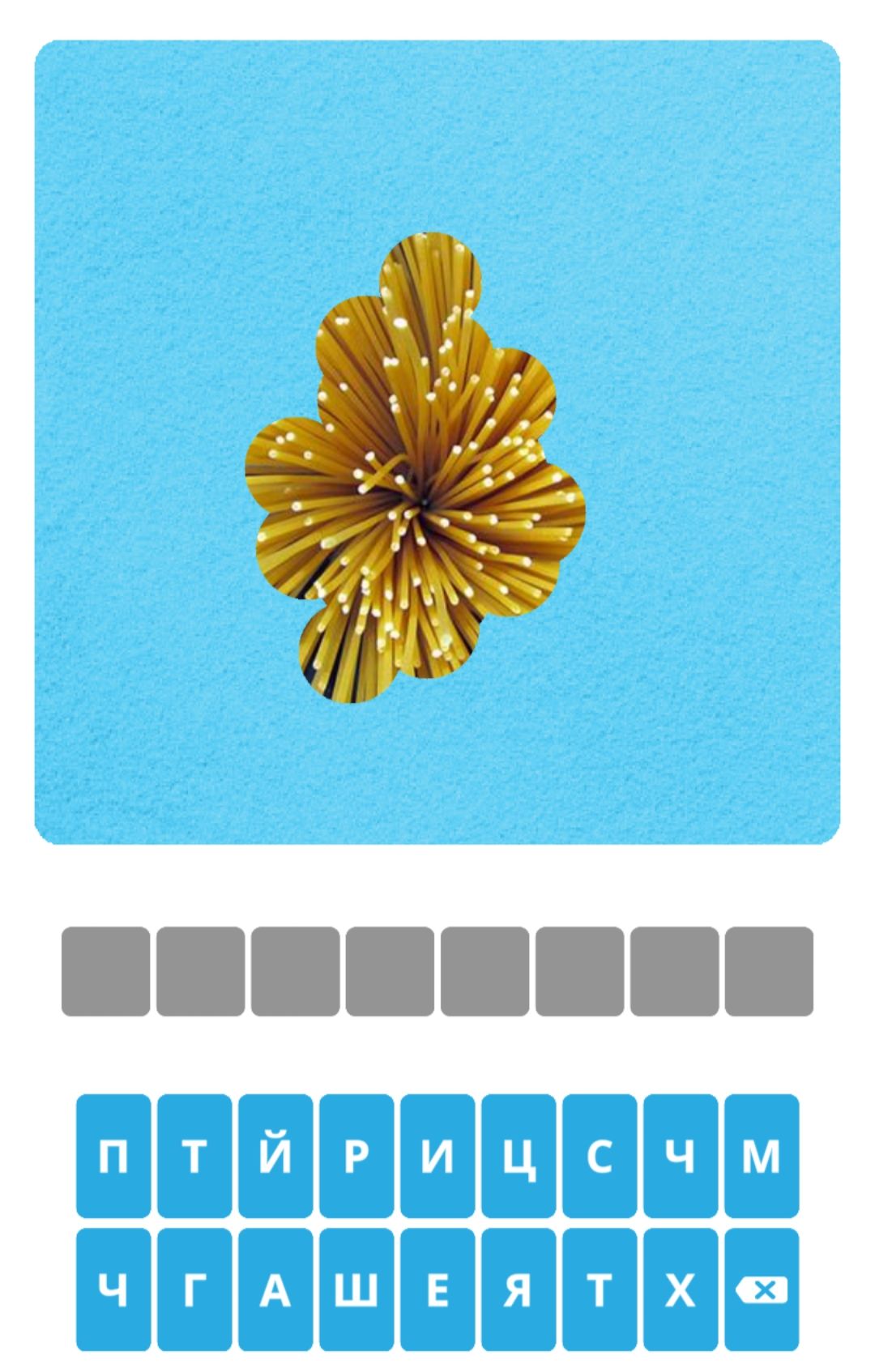Tap the letter А key
The image size is (875, 1372).
coord(275,1289)
